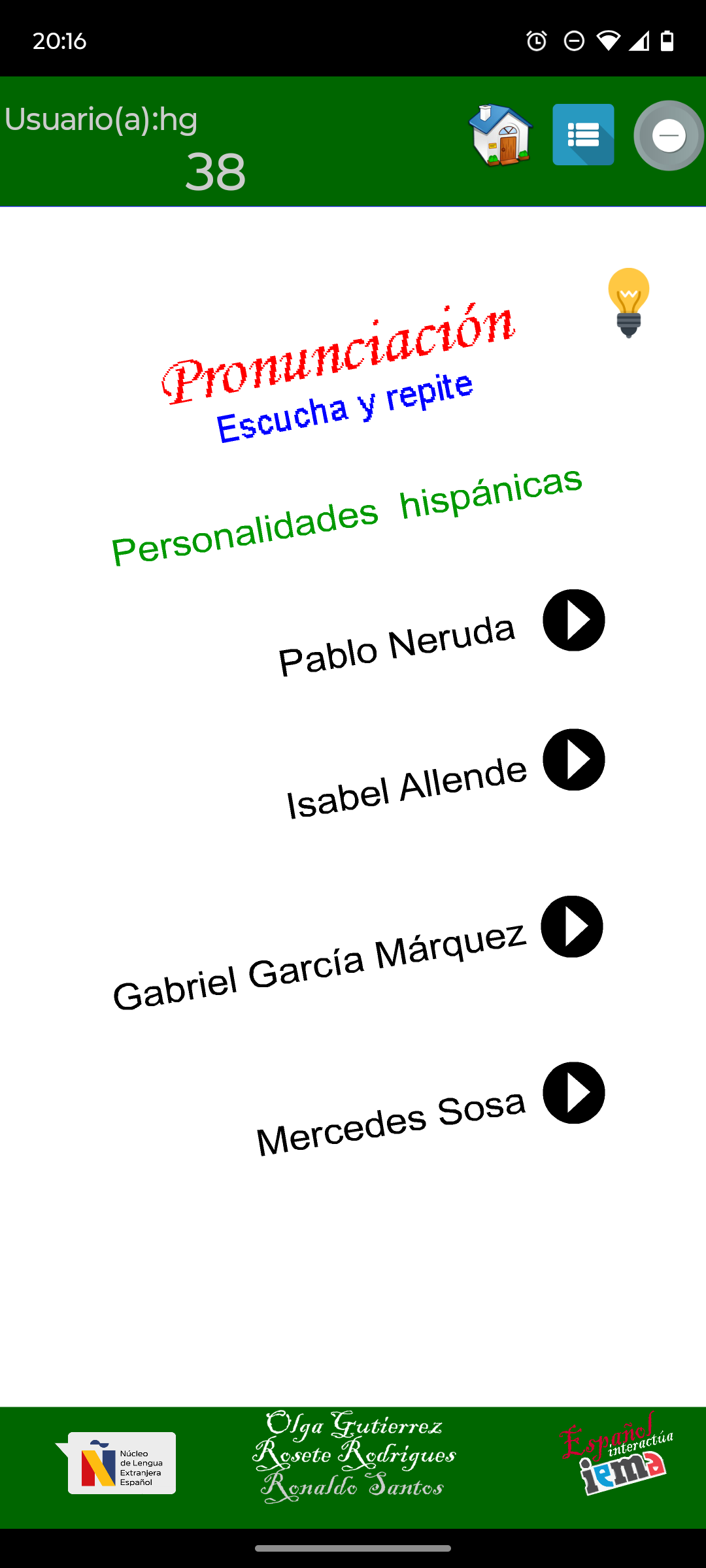Image resolution: width=706 pixels, height=1568 pixels.
Task: Play pronunciation of Isabel Allende
Action: (573, 760)
